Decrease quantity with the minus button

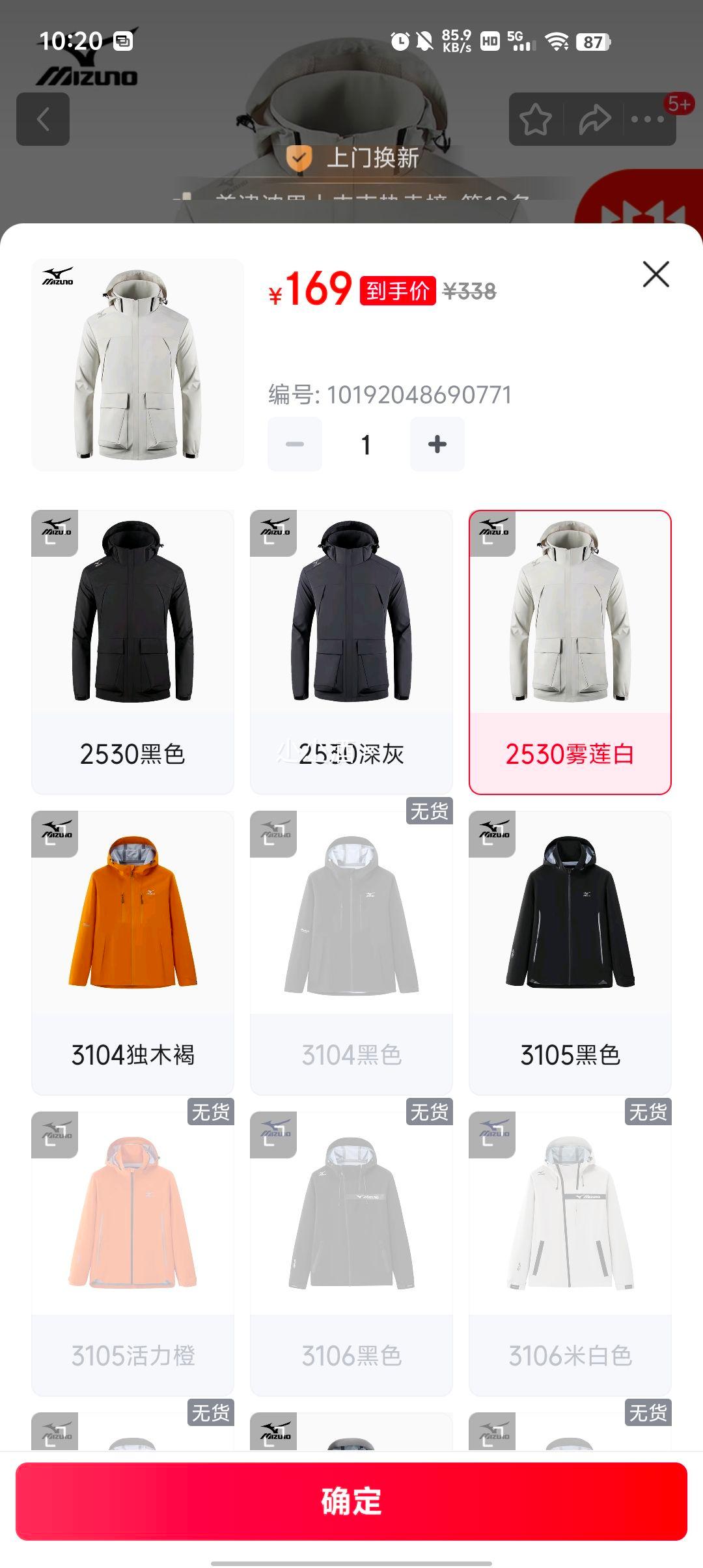295,444
